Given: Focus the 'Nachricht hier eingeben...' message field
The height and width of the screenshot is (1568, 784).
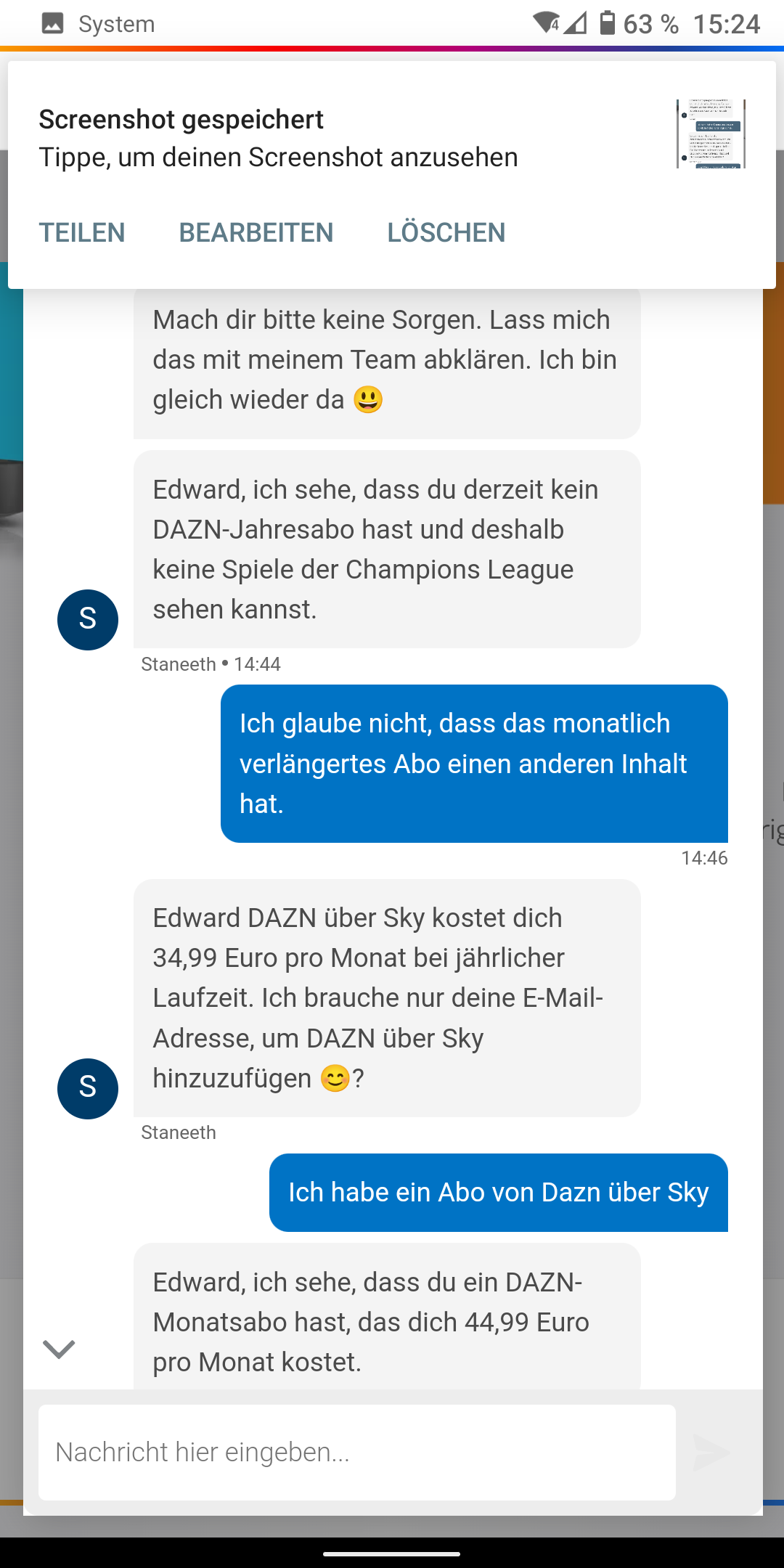Looking at the screenshot, I should (x=357, y=1453).
